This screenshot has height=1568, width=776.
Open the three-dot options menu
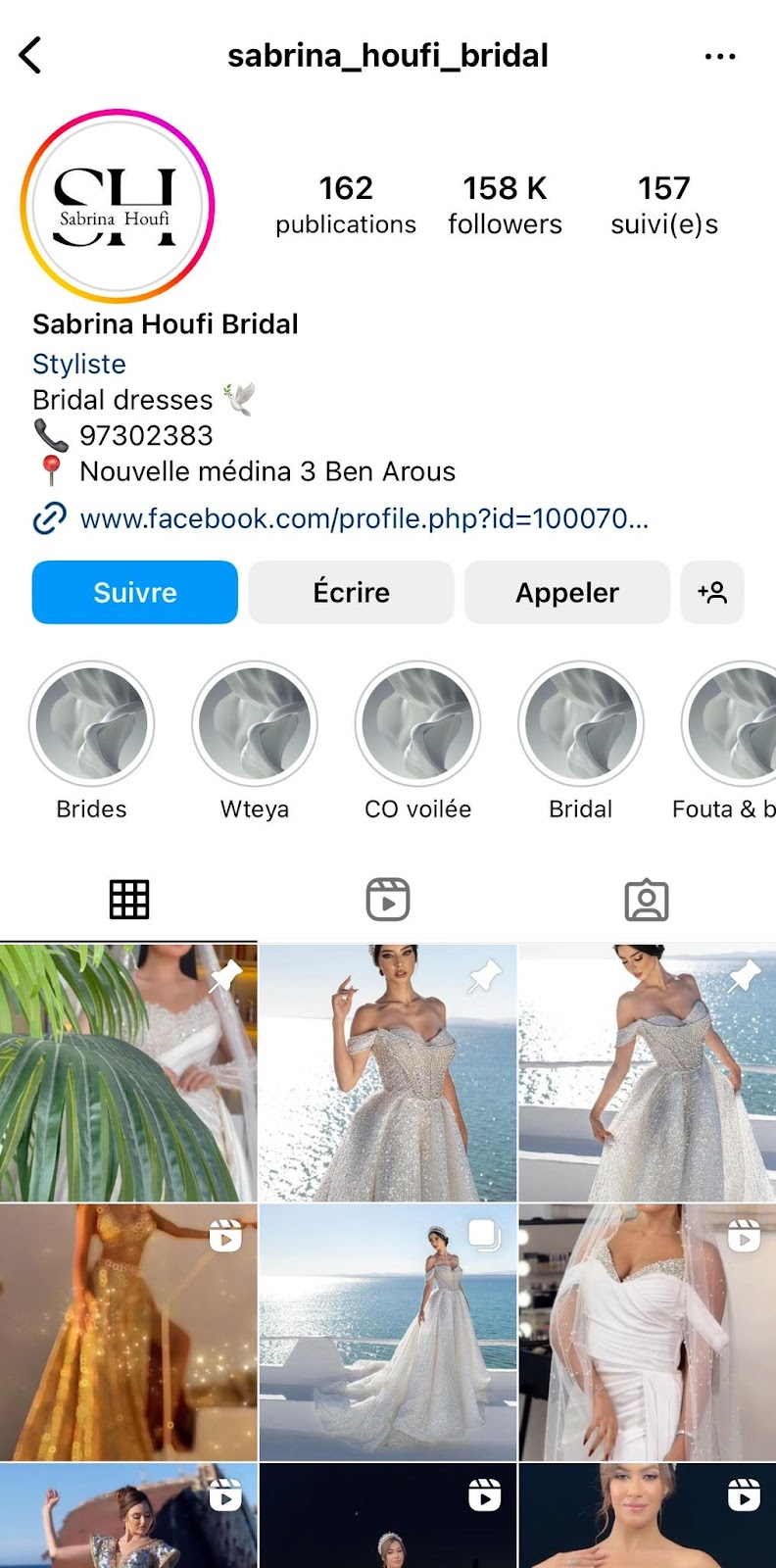click(720, 57)
